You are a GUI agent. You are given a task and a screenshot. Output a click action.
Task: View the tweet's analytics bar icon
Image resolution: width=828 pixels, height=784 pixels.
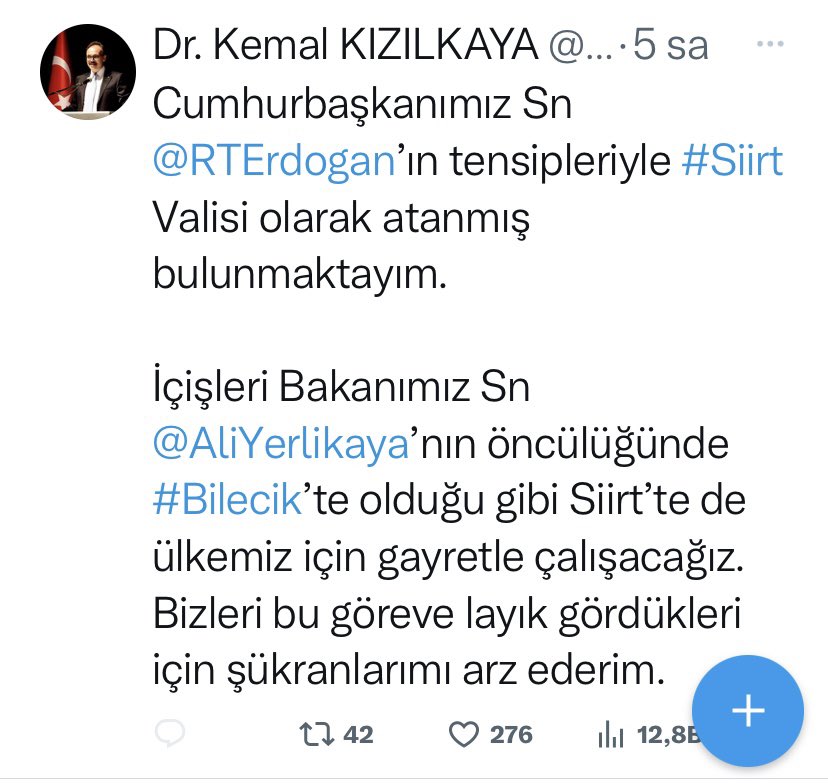click(x=609, y=736)
